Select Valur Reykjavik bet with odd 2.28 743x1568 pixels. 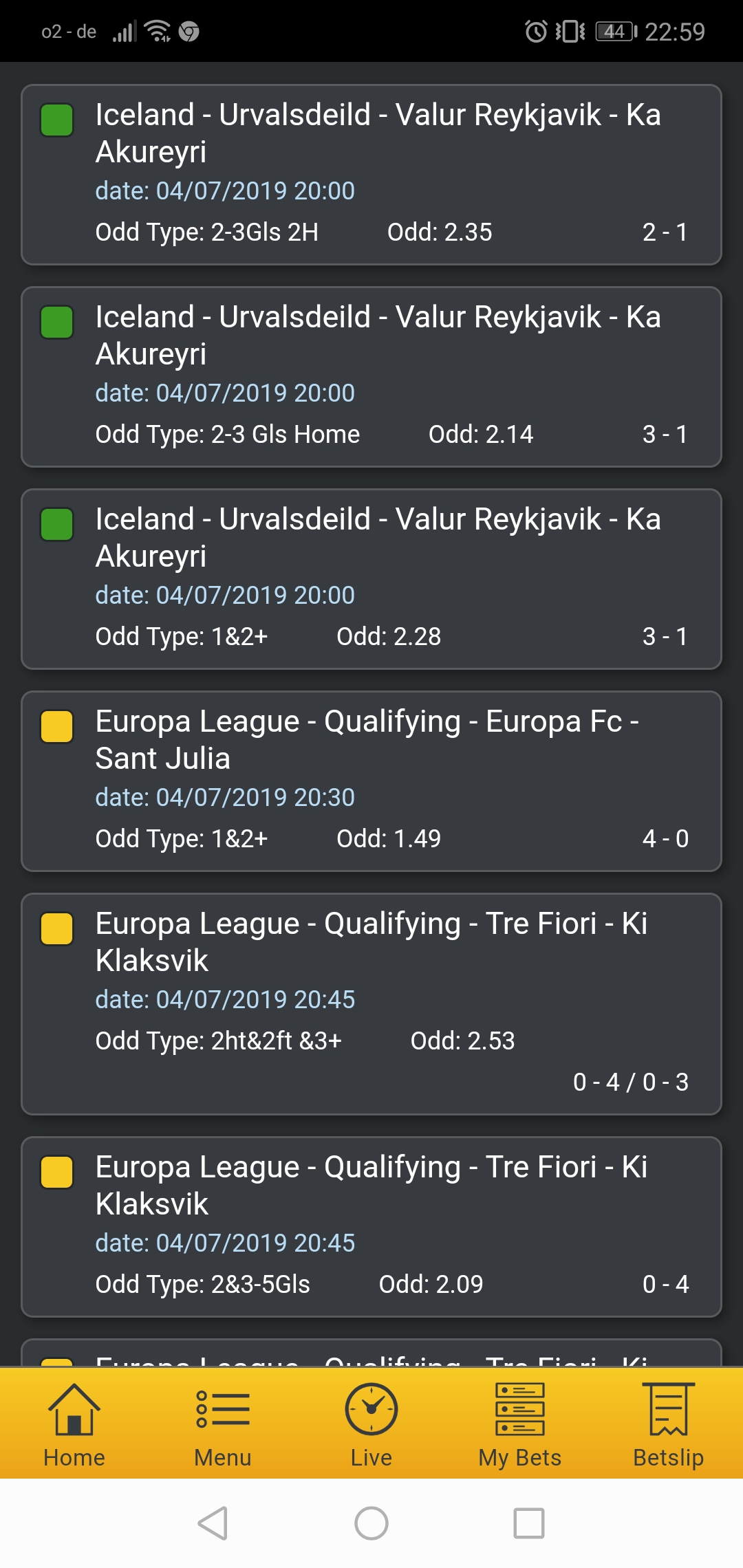tap(371, 579)
